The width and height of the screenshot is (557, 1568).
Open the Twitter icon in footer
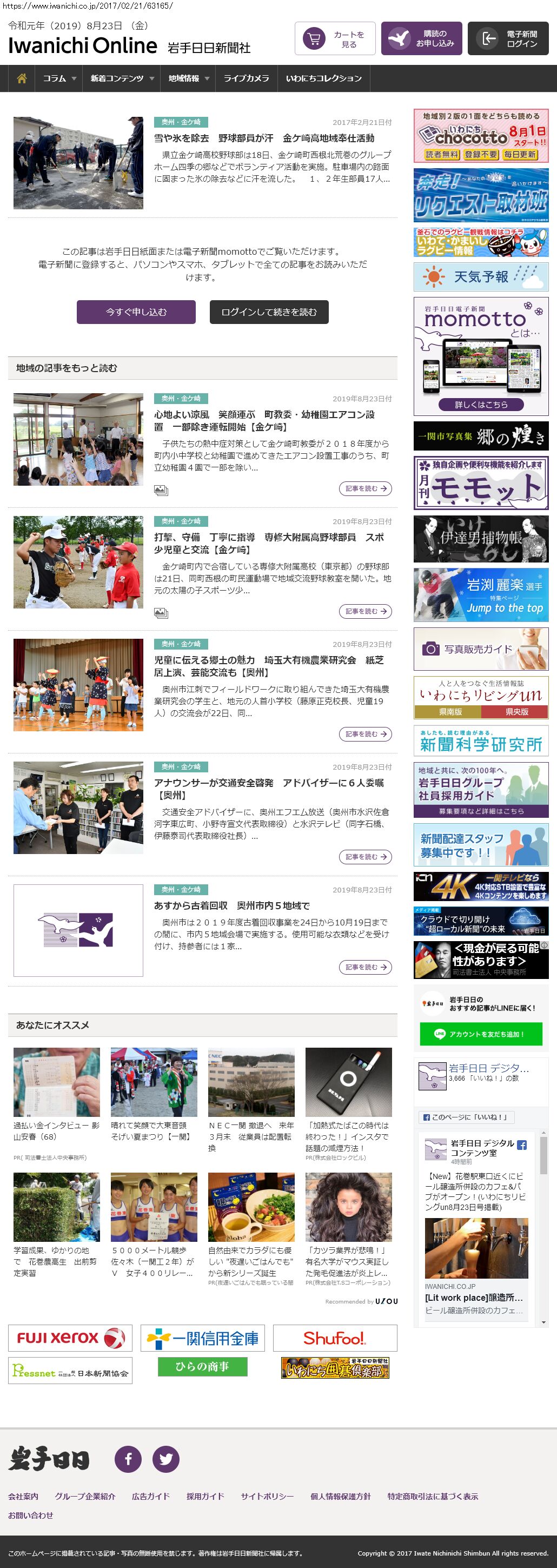(165, 1459)
